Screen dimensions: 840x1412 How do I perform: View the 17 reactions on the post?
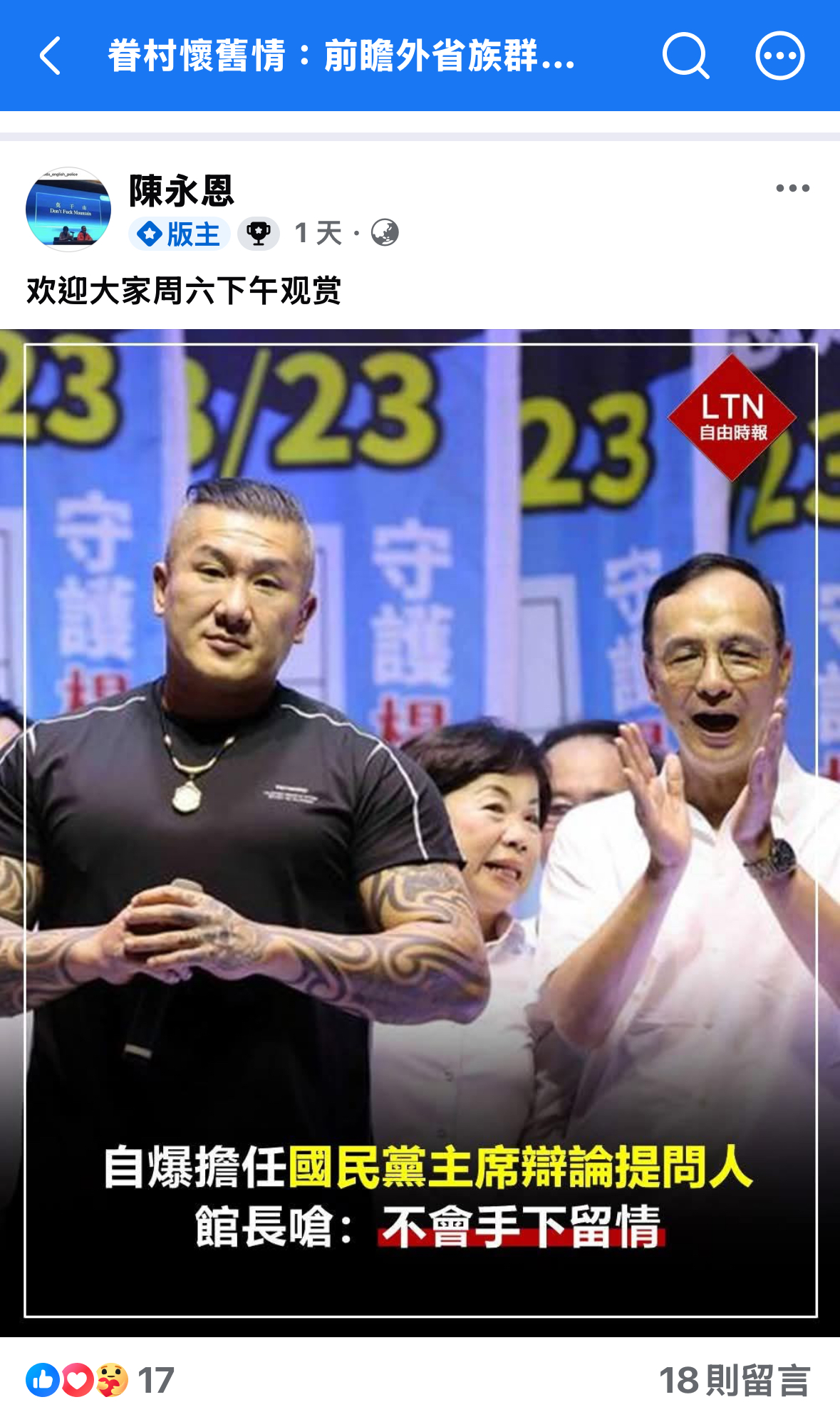[100, 1380]
